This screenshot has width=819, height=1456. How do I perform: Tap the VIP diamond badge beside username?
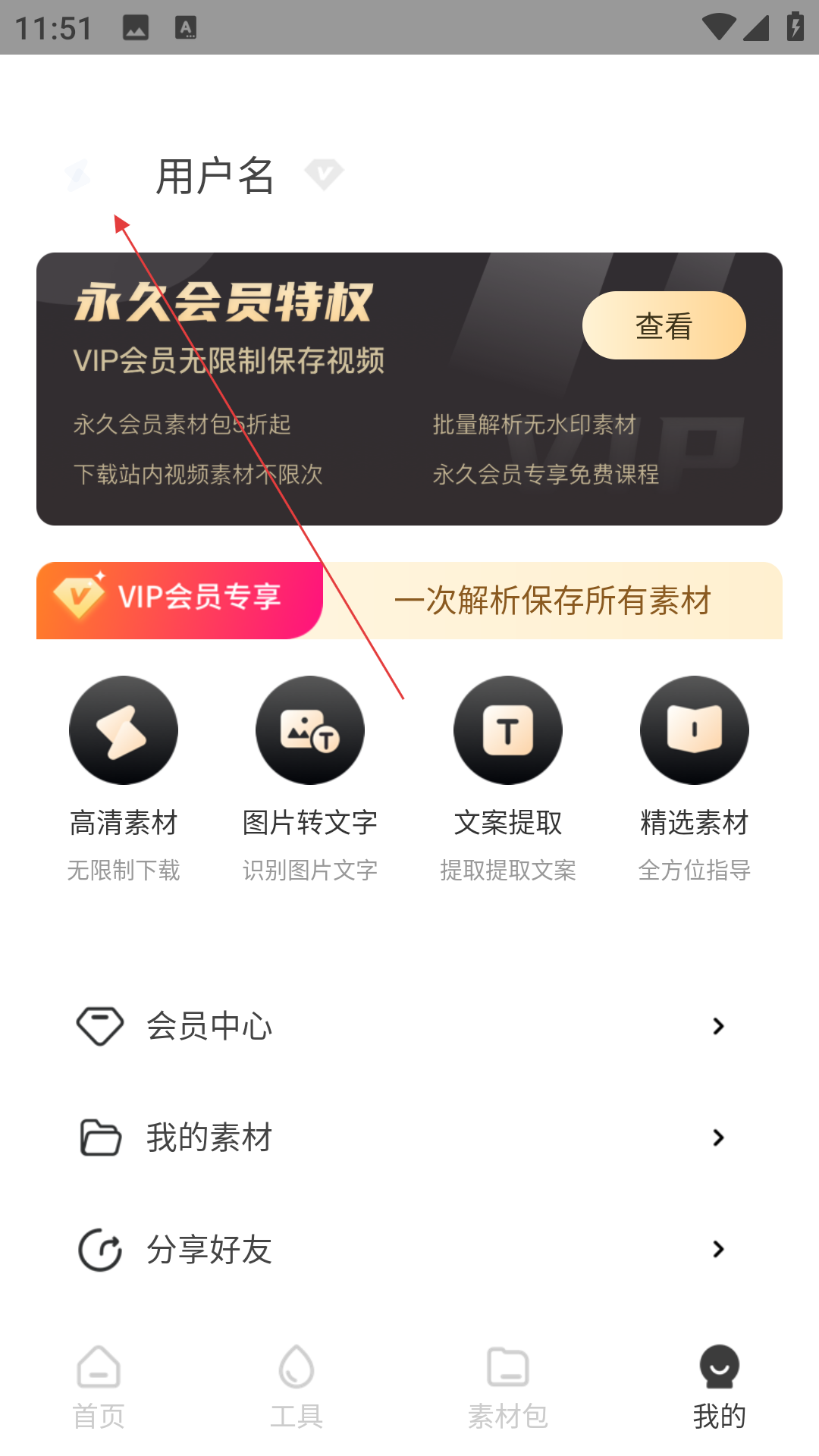point(324,175)
